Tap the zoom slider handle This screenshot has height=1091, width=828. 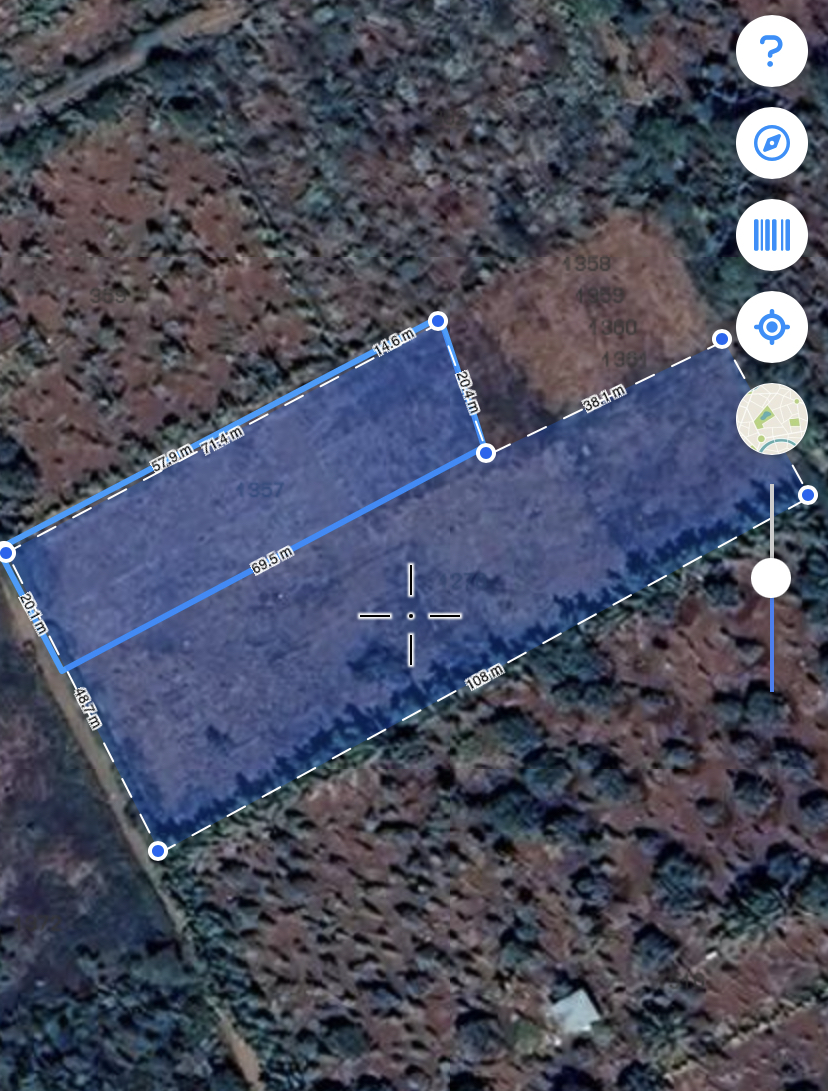click(771, 578)
